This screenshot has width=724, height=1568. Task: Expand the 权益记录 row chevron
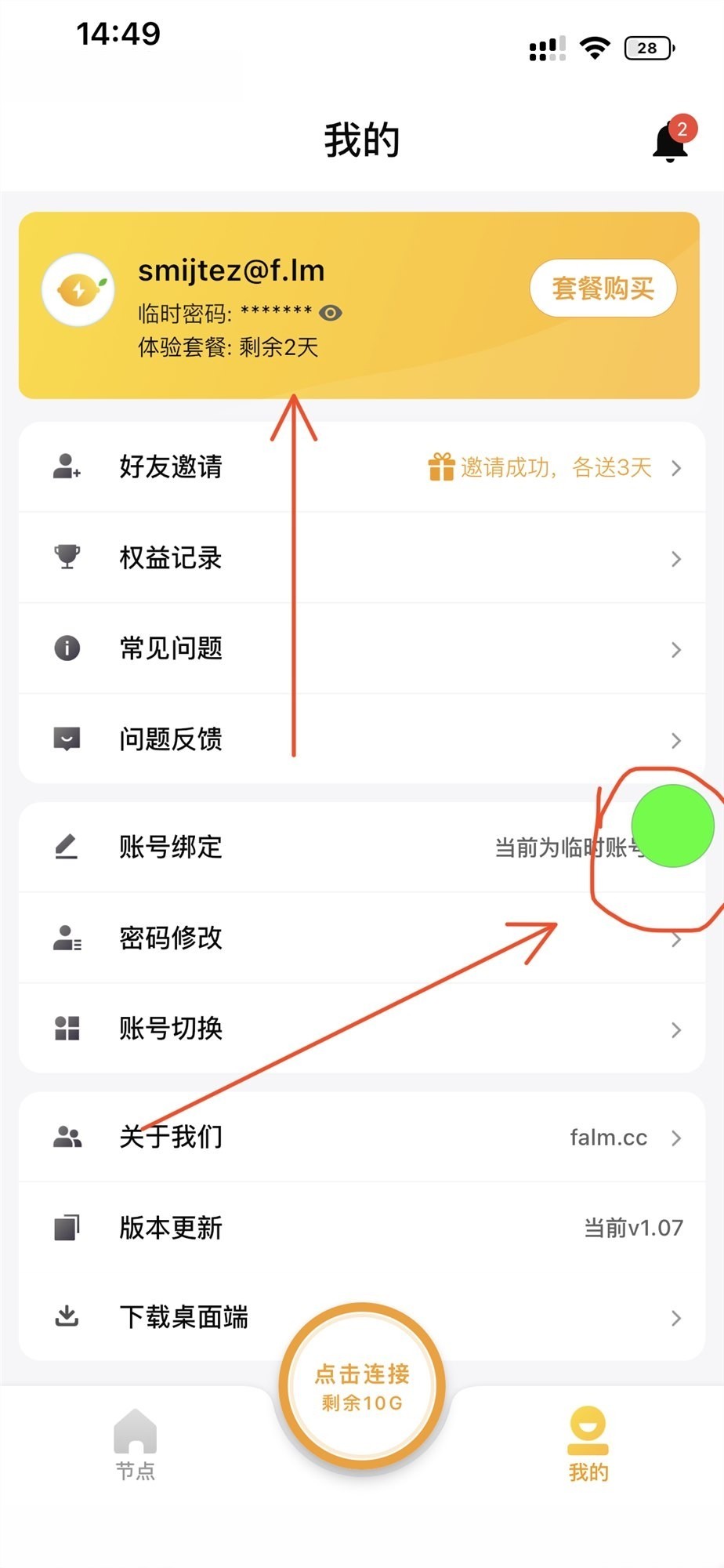pyautogui.click(x=676, y=558)
